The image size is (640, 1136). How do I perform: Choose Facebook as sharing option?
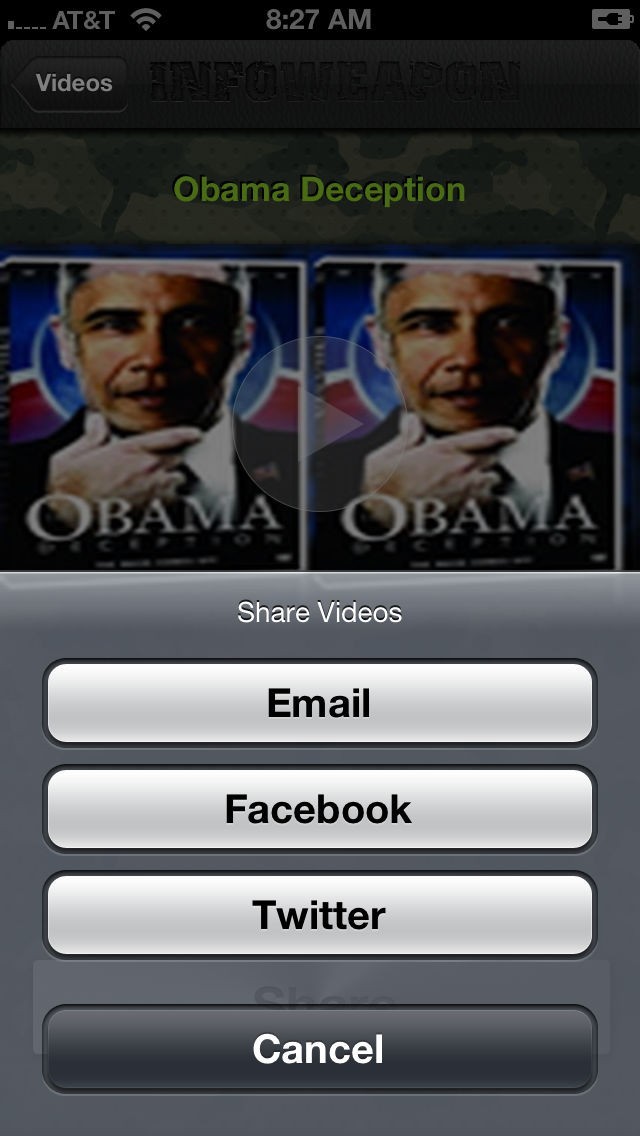tap(319, 809)
